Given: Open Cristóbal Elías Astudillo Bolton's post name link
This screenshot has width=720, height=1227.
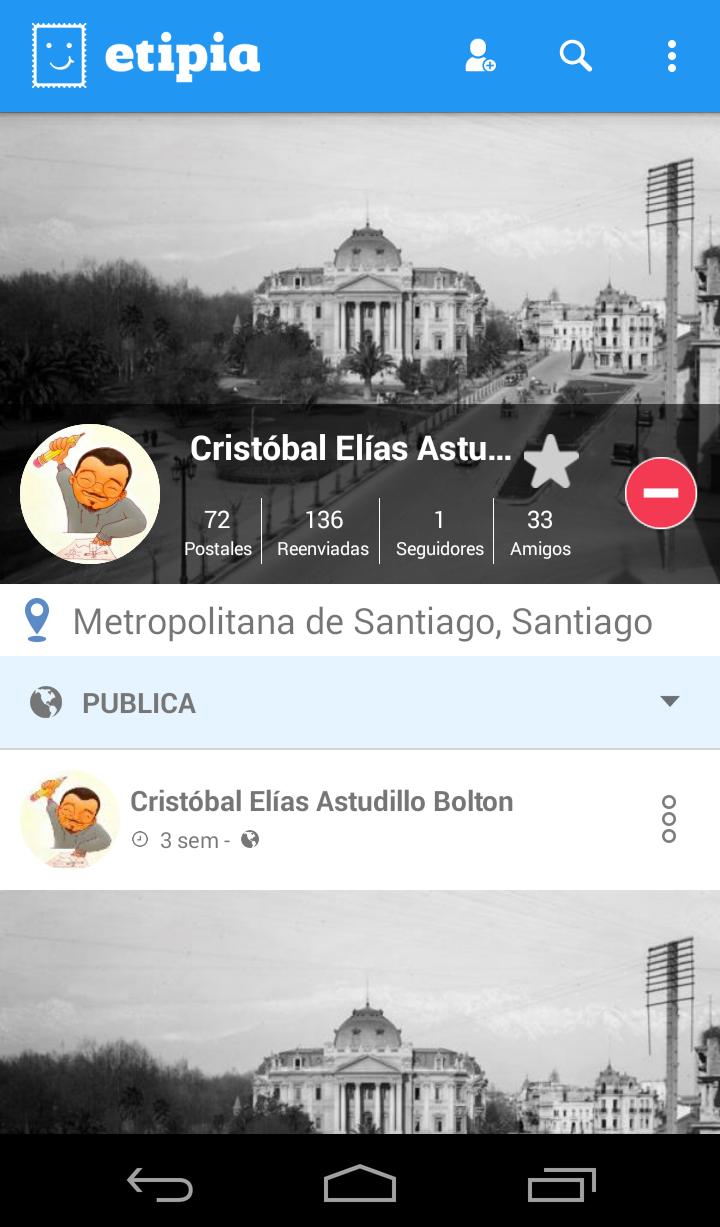Looking at the screenshot, I should tap(322, 801).
